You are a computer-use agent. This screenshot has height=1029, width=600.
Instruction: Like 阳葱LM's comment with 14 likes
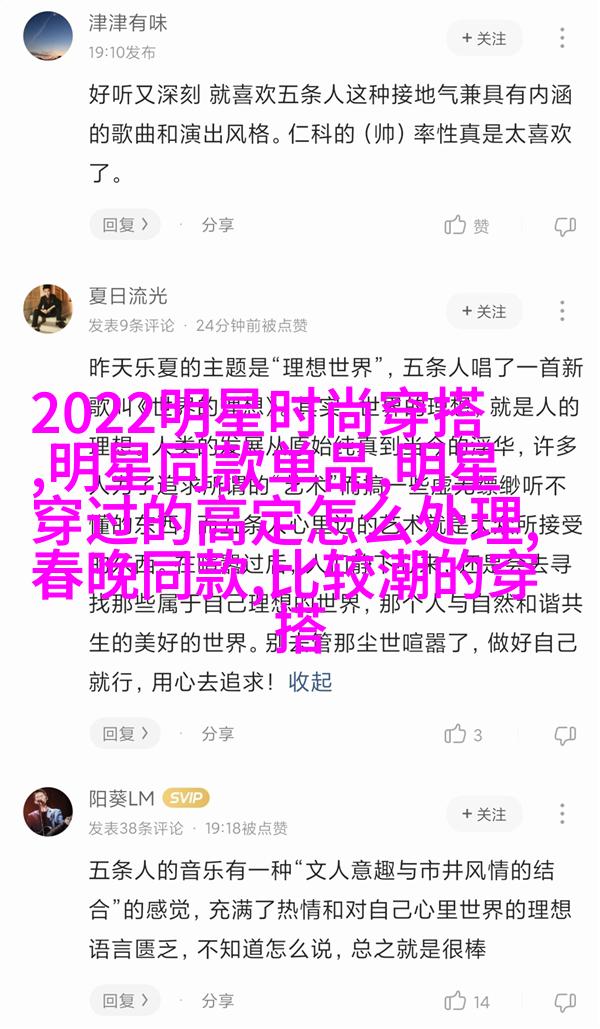point(467,1001)
